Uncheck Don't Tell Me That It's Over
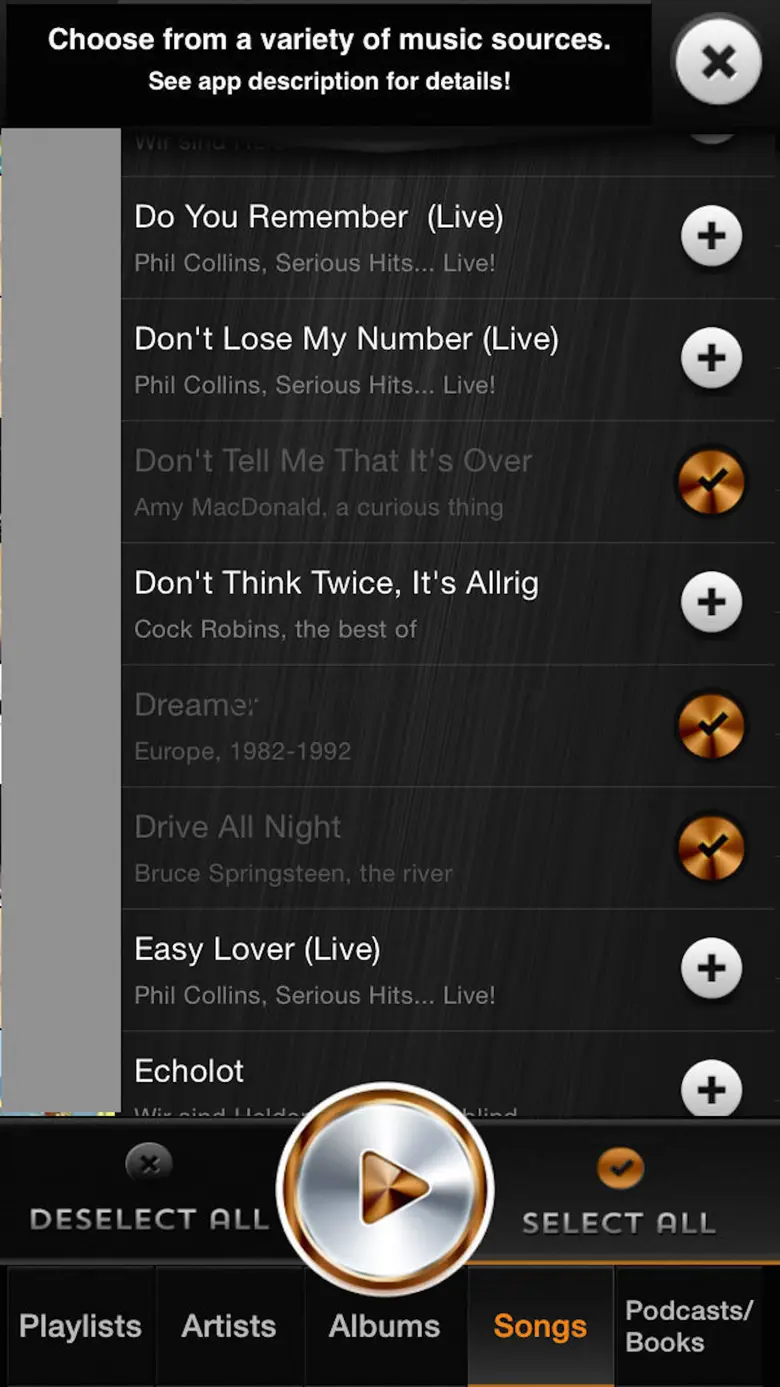Image resolution: width=780 pixels, height=1387 pixels. coord(711,481)
